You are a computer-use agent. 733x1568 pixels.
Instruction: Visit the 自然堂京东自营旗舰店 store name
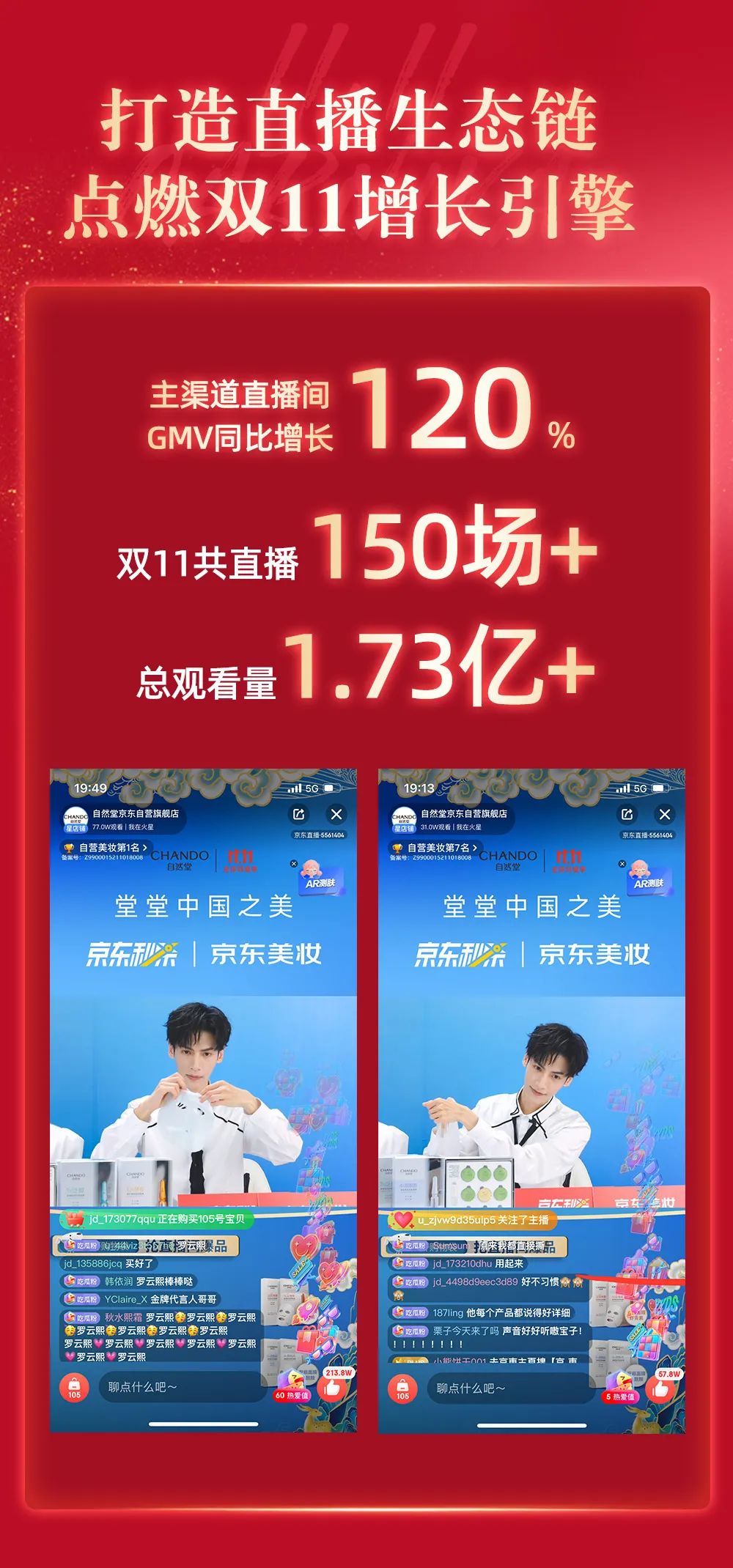coord(137,813)
